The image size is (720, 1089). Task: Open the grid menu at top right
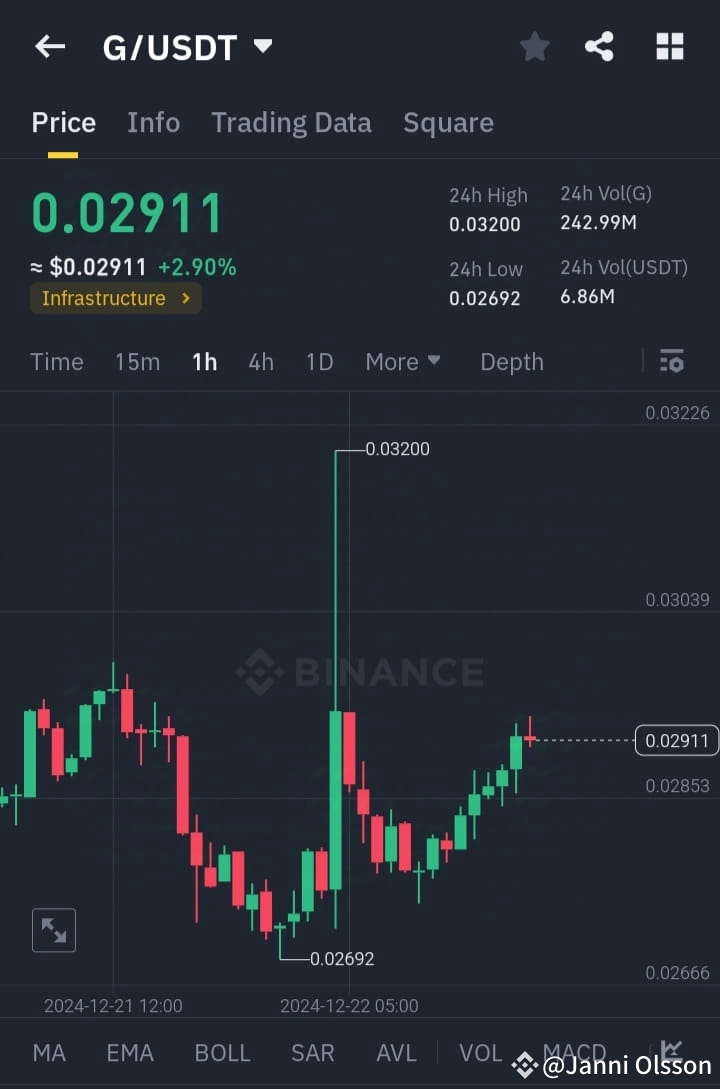(x=669, y=46)
